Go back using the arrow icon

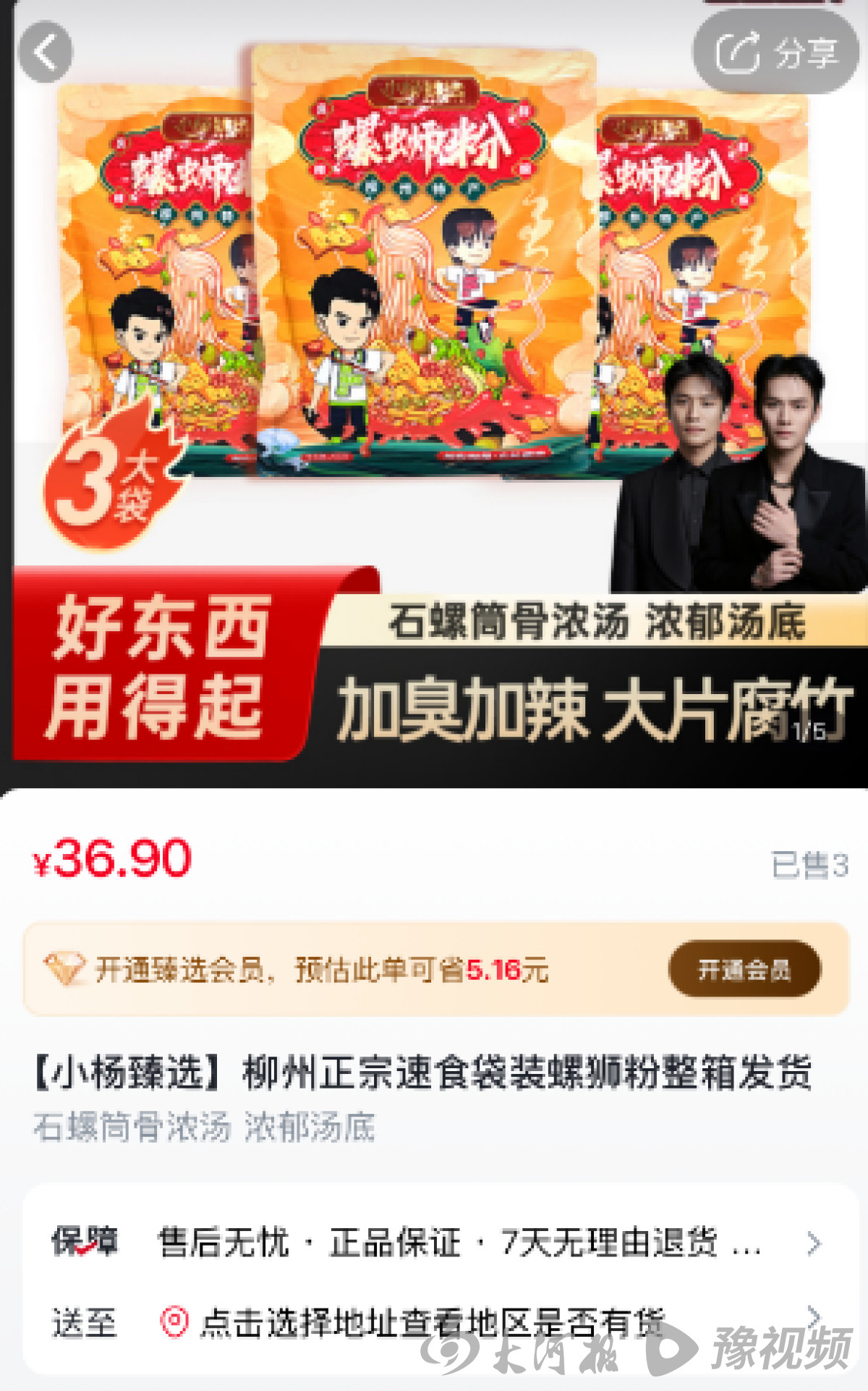pyautogui.click(x=45, y=52)
